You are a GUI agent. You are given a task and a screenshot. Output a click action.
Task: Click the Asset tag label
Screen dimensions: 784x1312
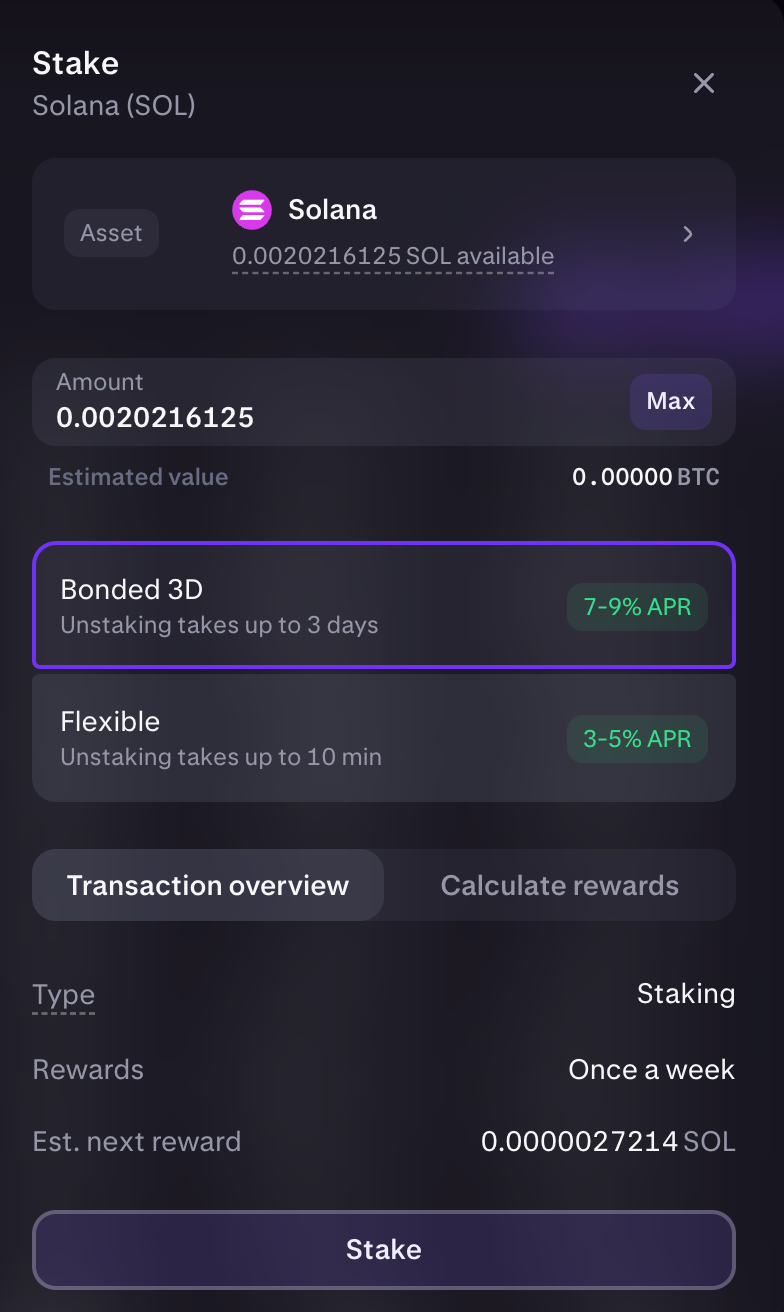111,233
